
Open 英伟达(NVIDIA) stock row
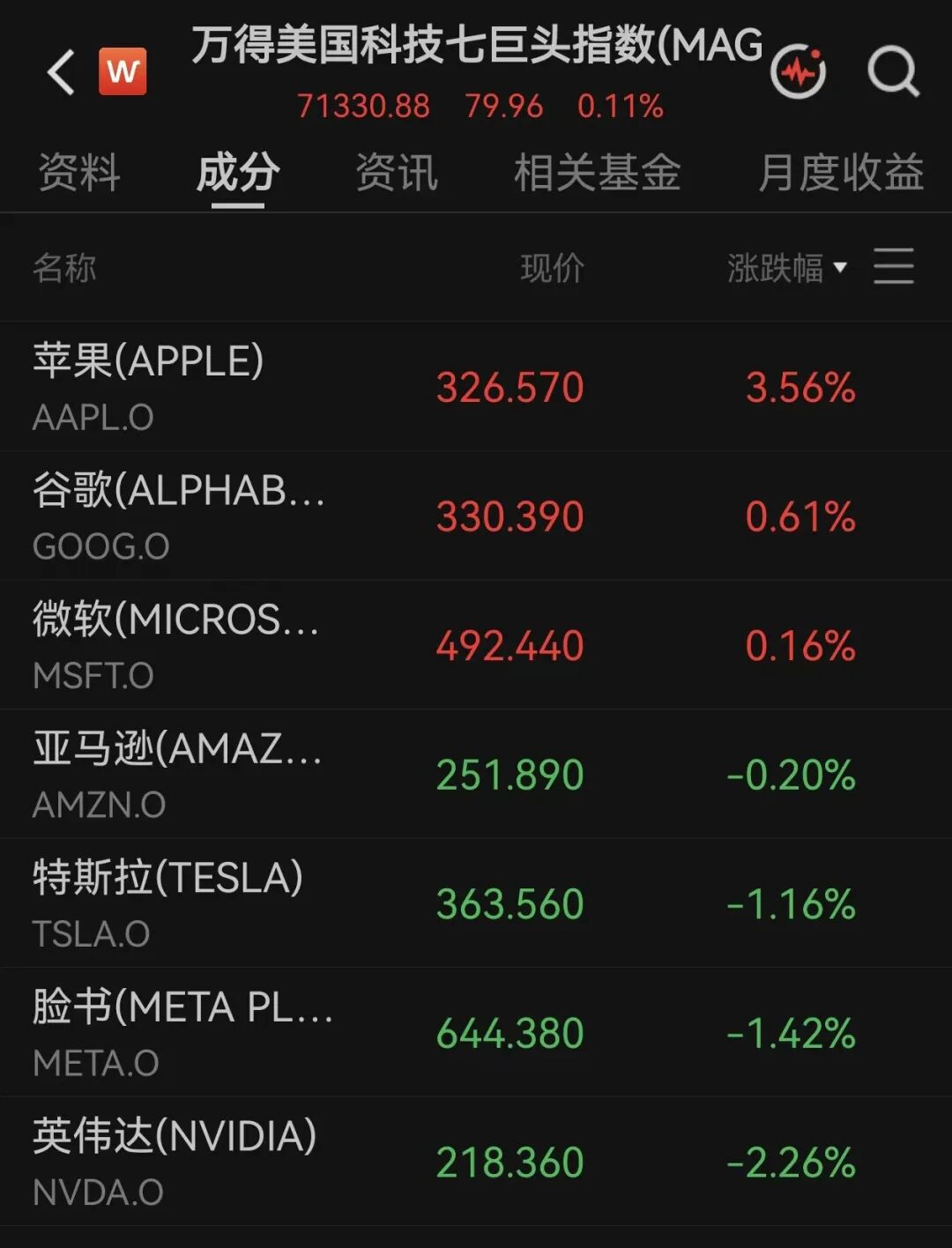[x=476, y=1162]
